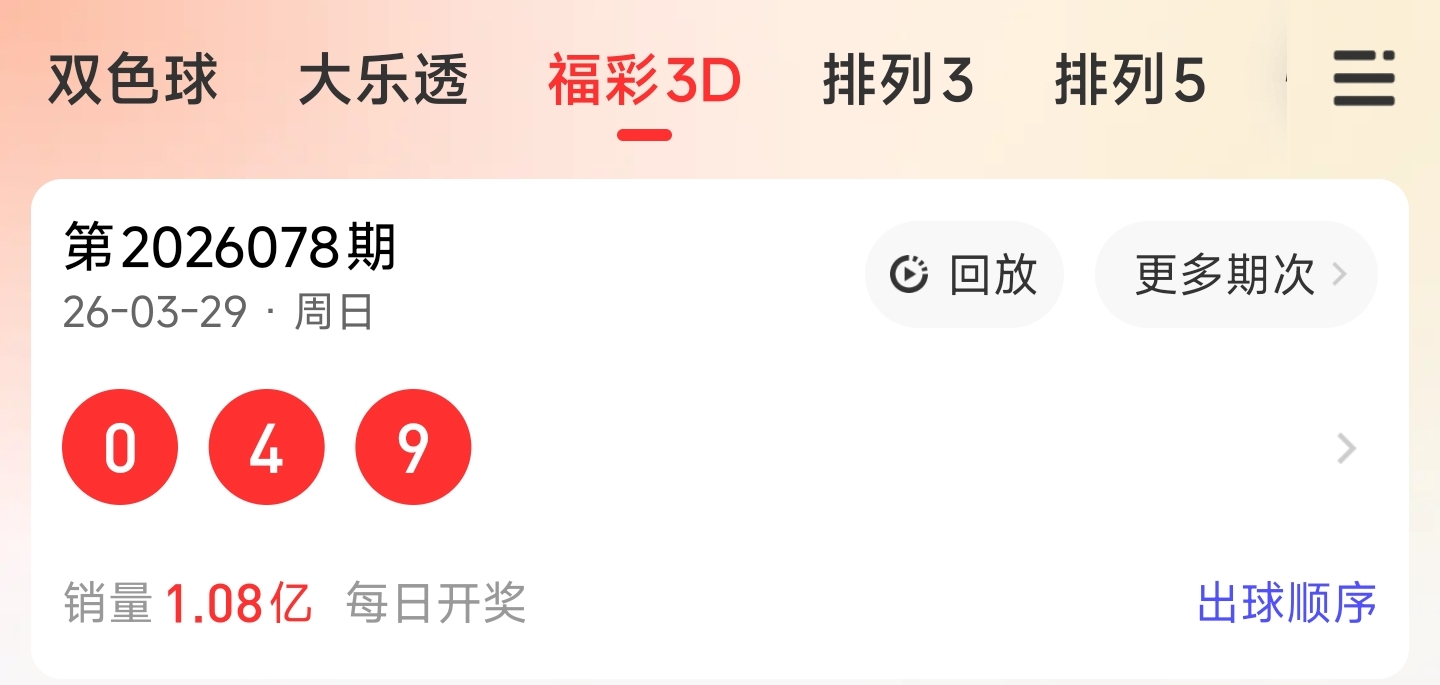
Task: Select the 福彩3D tab
Action: click(644, 81)
